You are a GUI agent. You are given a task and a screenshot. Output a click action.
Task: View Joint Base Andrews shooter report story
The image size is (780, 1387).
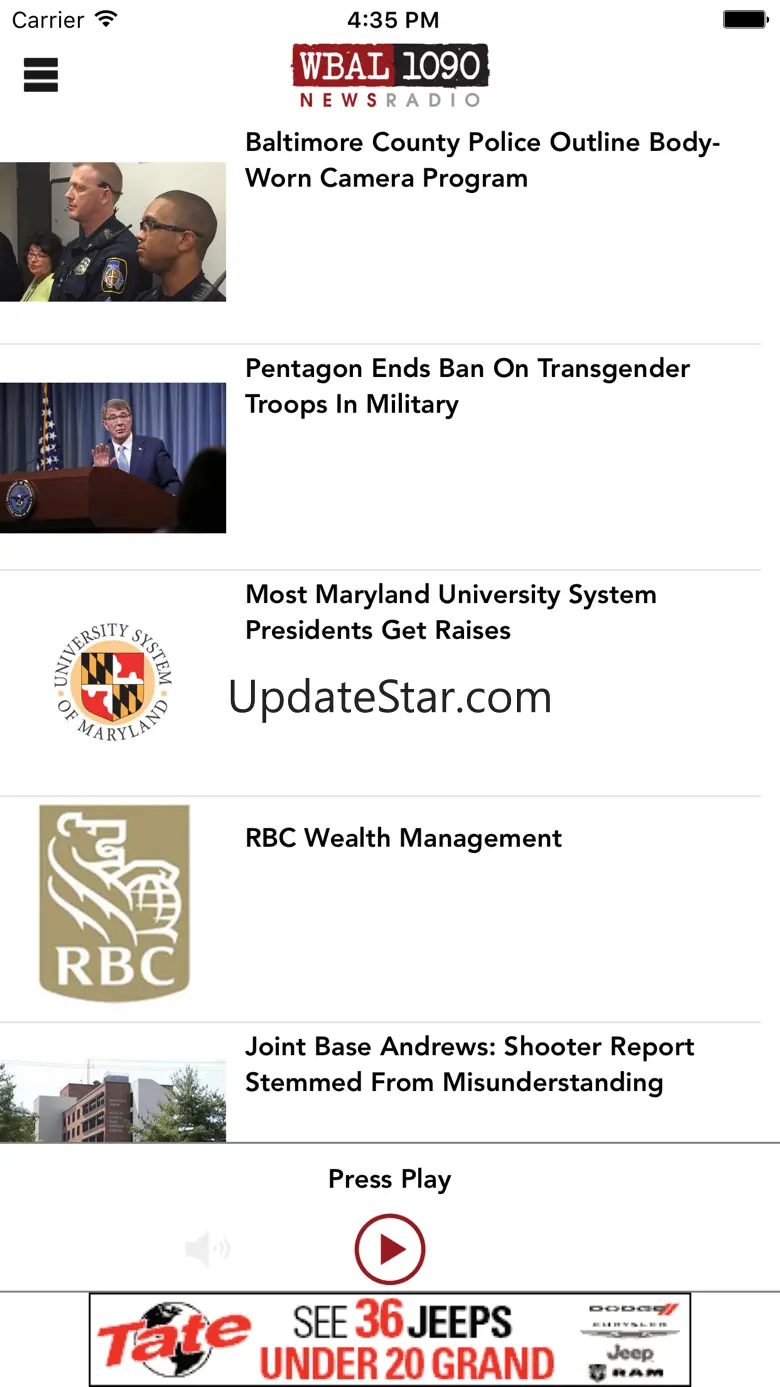tap(469, 1065)
